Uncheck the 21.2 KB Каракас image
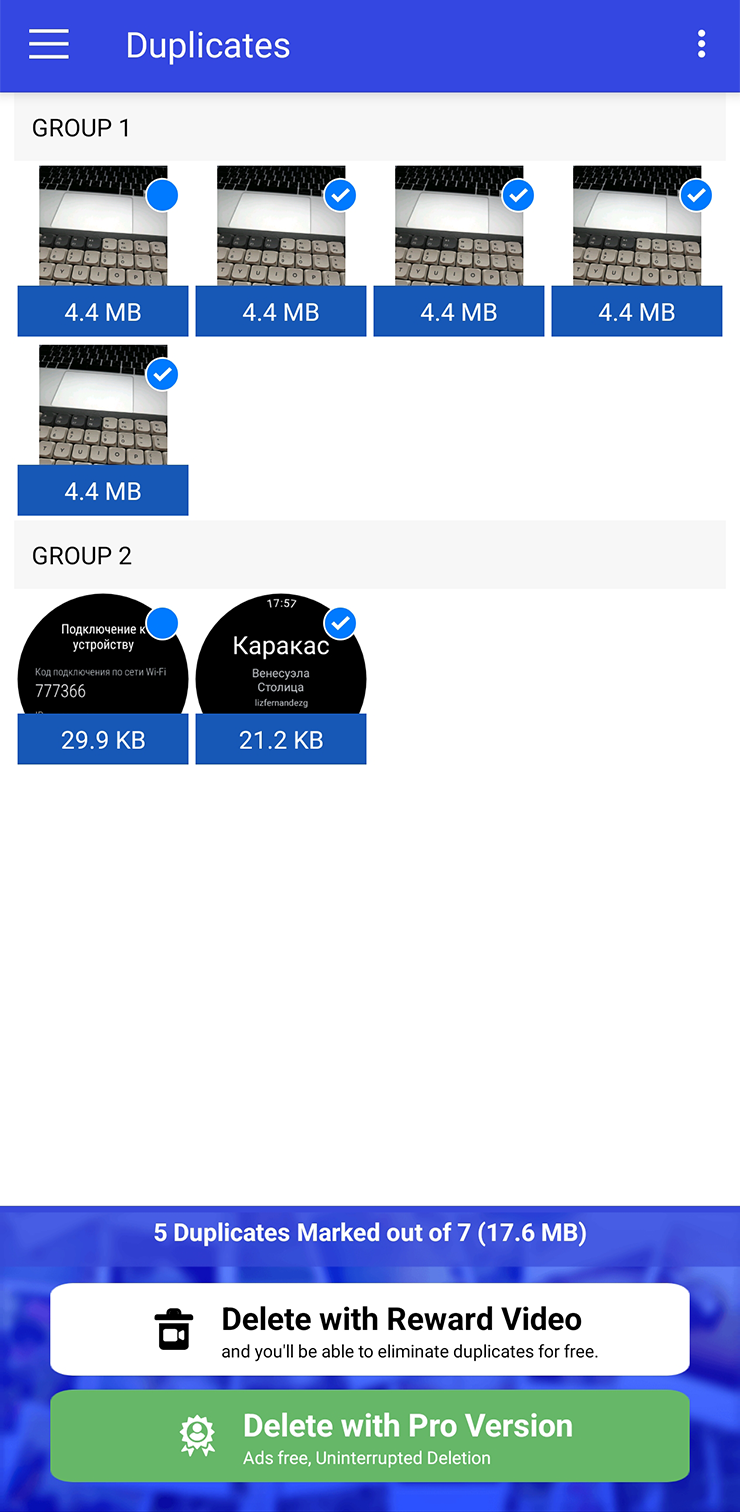Screen dimensions: 740x1512 (340, 624)
